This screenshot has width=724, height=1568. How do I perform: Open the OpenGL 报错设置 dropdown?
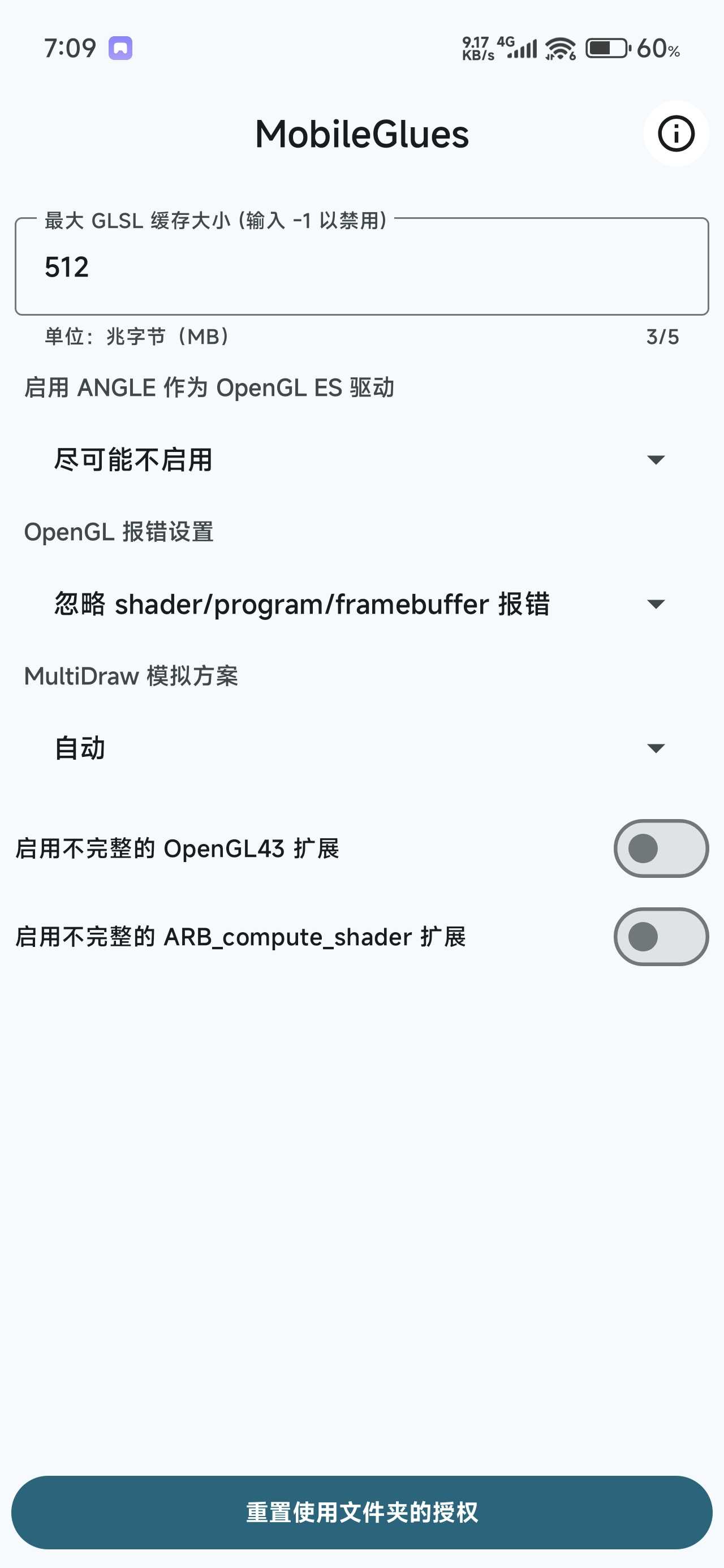361,604
